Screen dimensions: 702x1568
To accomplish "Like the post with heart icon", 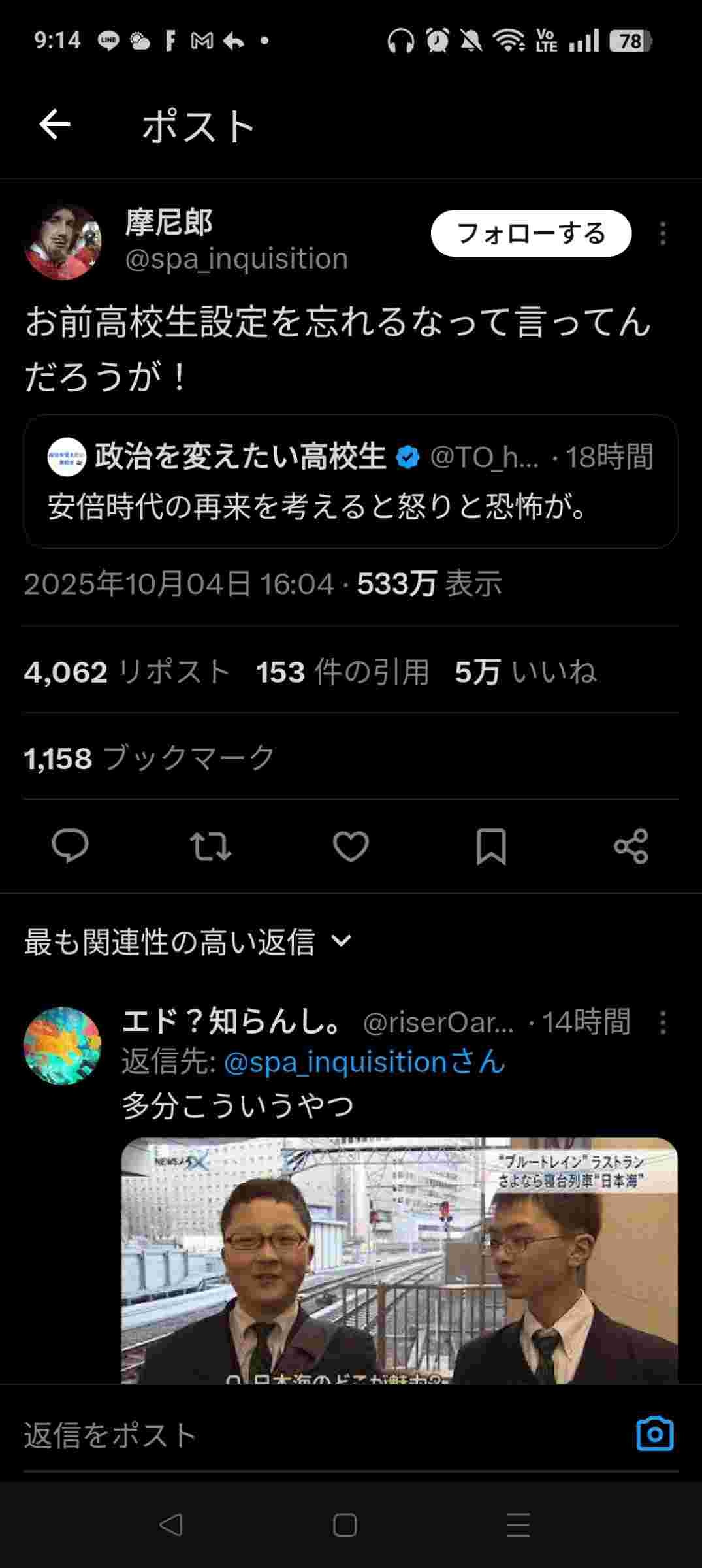I will point(351,846).
